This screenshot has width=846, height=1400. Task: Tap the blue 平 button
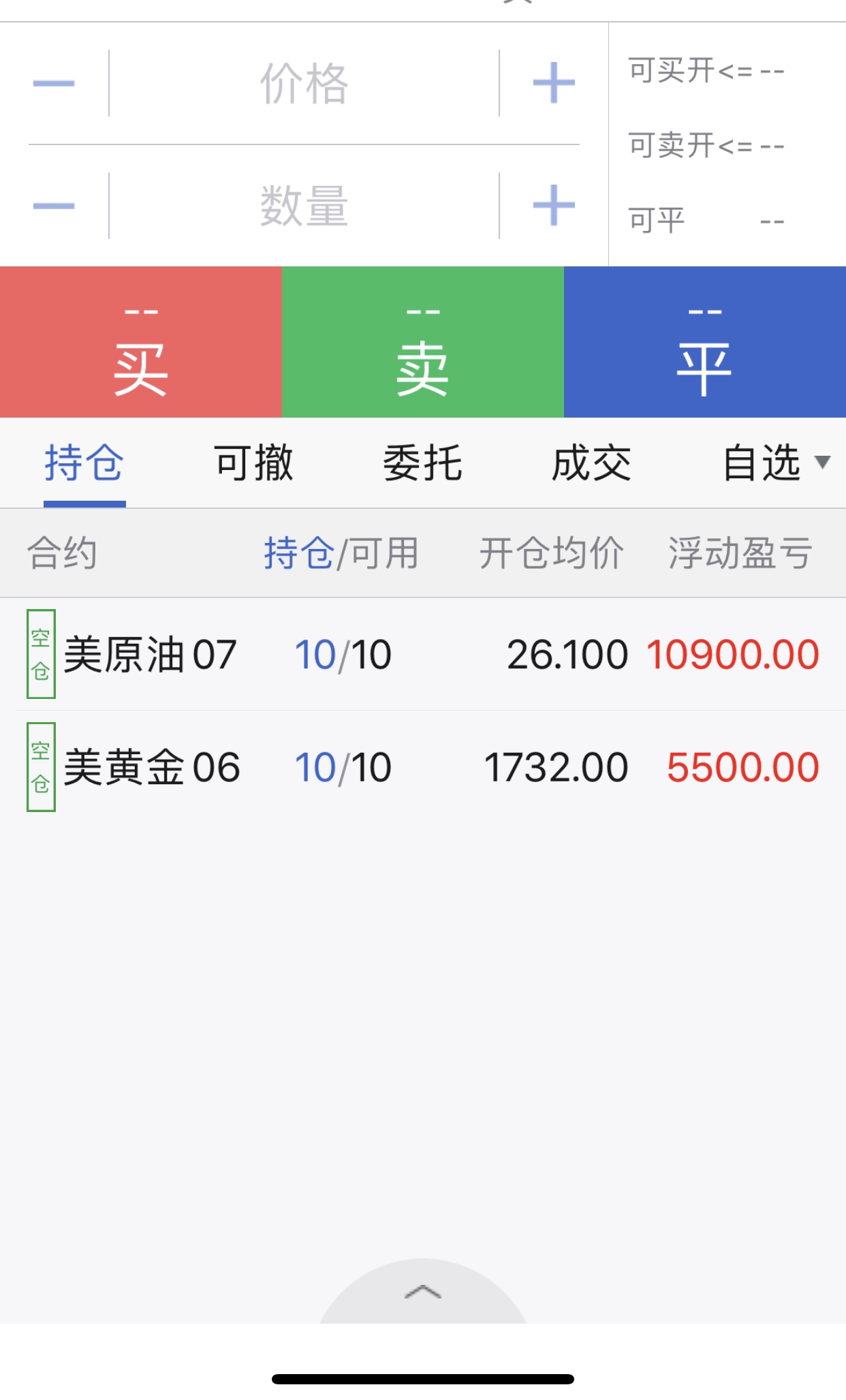pos(705,342)
